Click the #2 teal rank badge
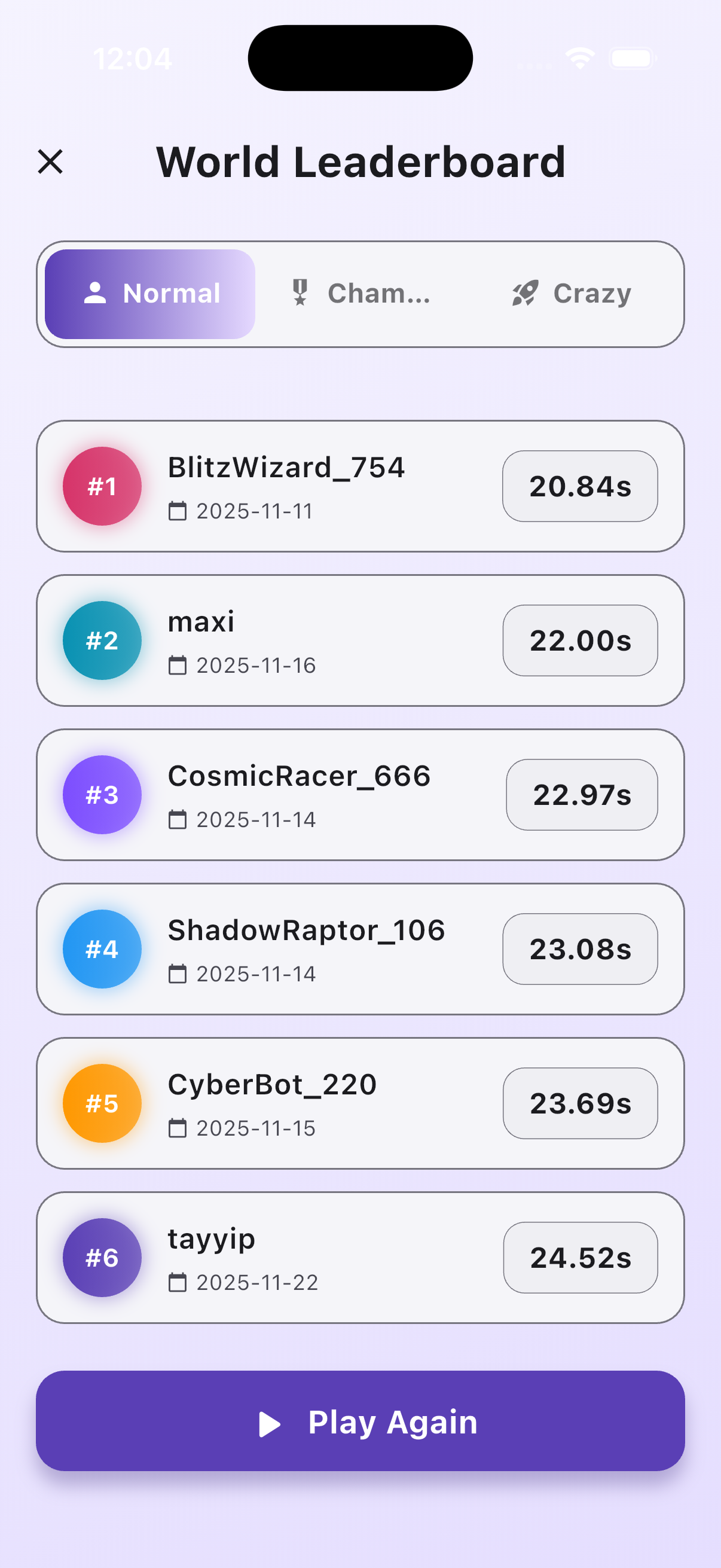The height and width of the screenshot is (1568, 721). pos(102,640)
